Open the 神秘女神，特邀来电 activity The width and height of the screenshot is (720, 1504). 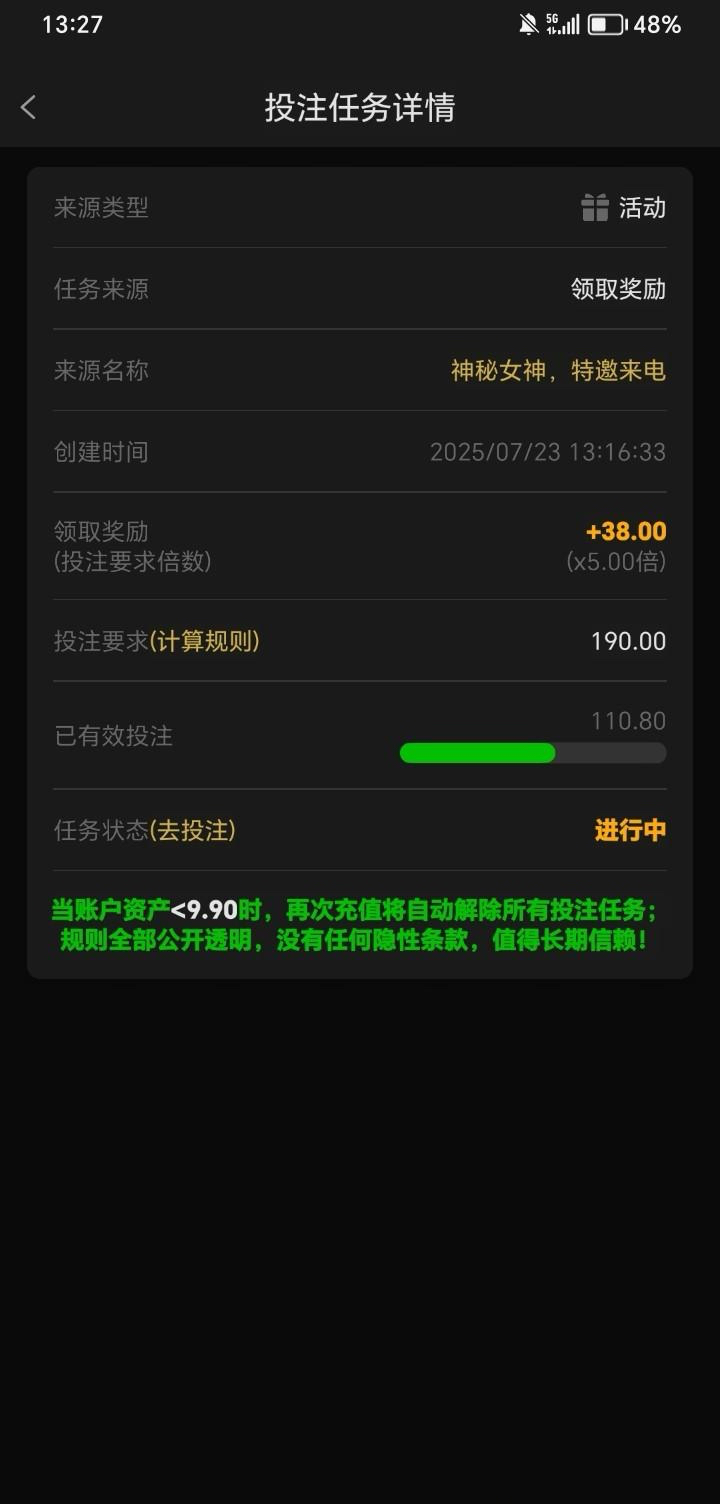pos(557,371)
